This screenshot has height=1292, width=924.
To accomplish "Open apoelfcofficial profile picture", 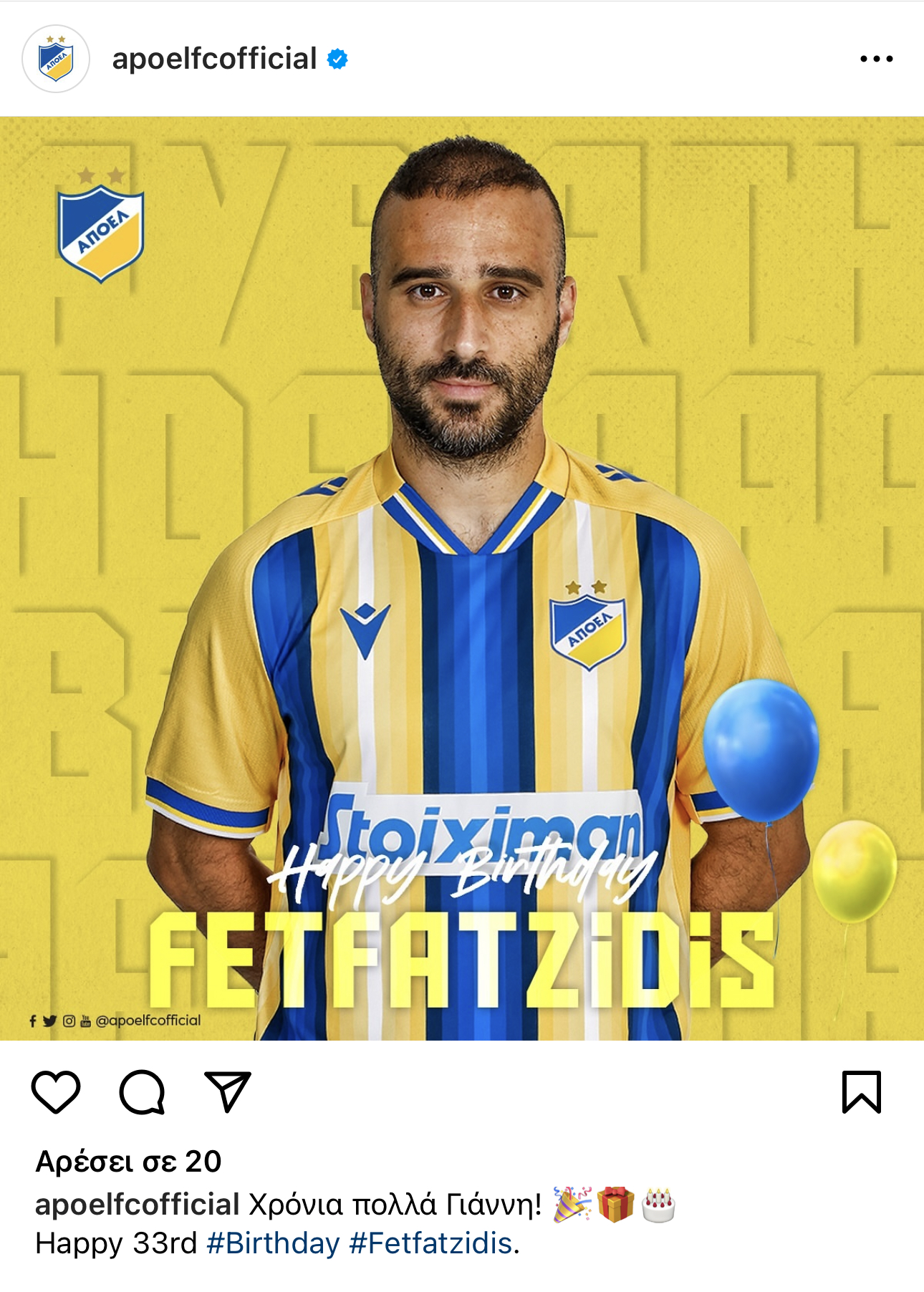I will tap(56, 59).
